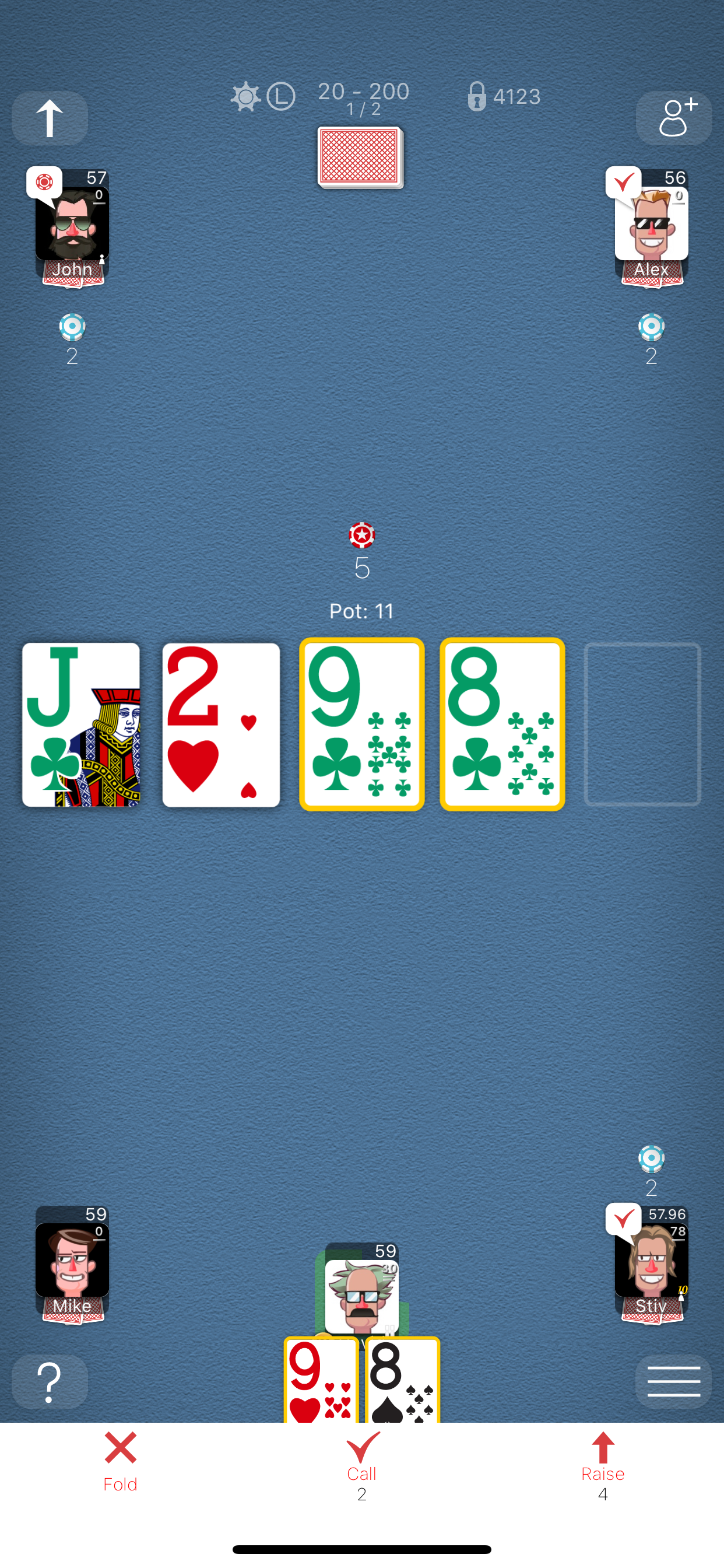Tap the white bet chip under Alex
724x1568 pixels.
pyautogui.click(x=651, y=328)
